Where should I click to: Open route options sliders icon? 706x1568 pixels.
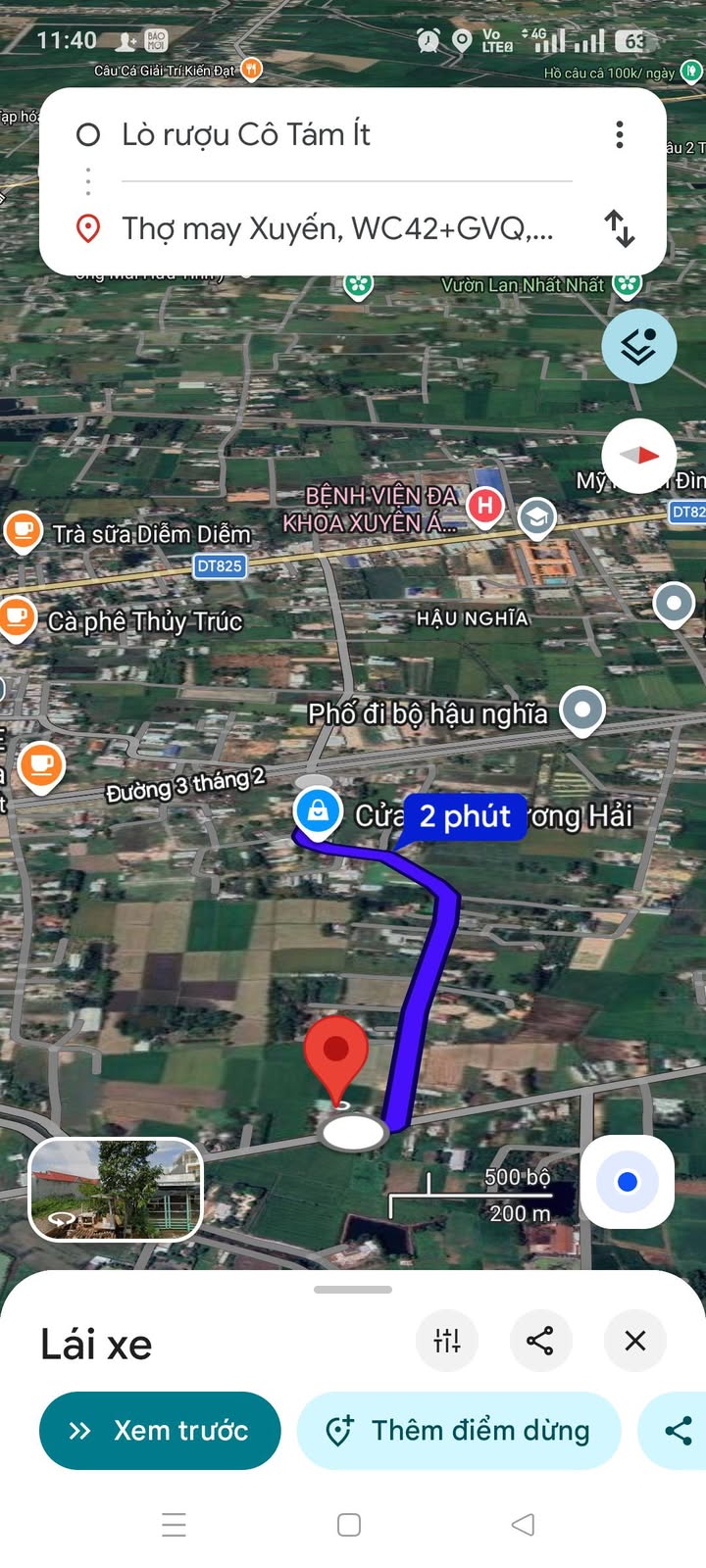point(447,1340)
